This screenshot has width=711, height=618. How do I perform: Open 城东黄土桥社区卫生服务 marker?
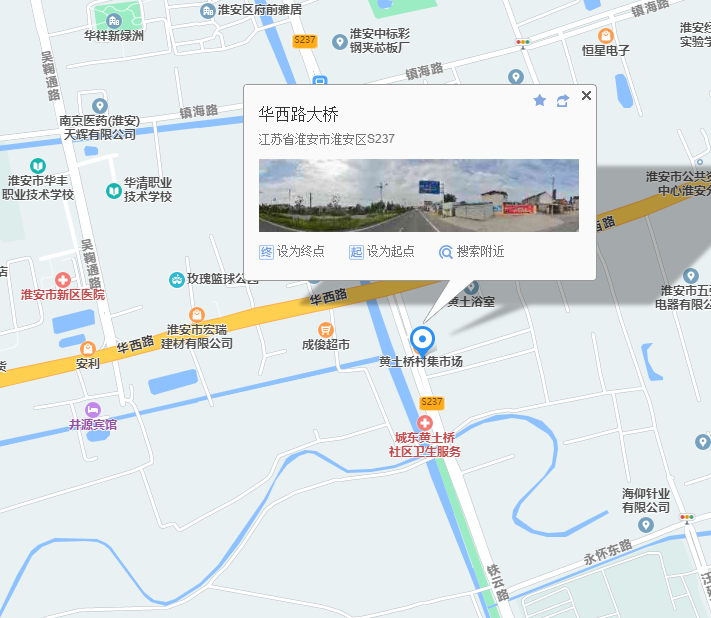(x=425, y=423)
